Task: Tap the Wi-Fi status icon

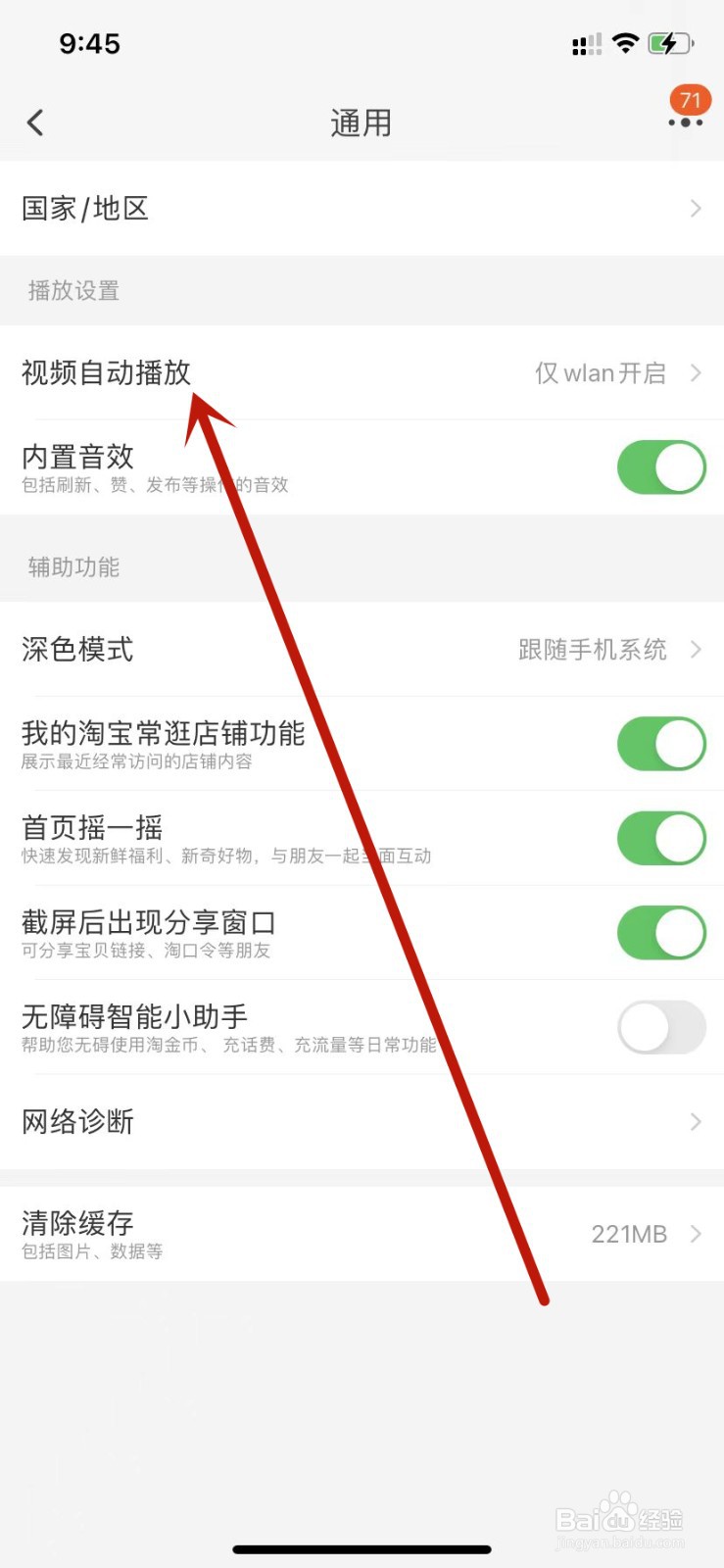Action: 625,43
